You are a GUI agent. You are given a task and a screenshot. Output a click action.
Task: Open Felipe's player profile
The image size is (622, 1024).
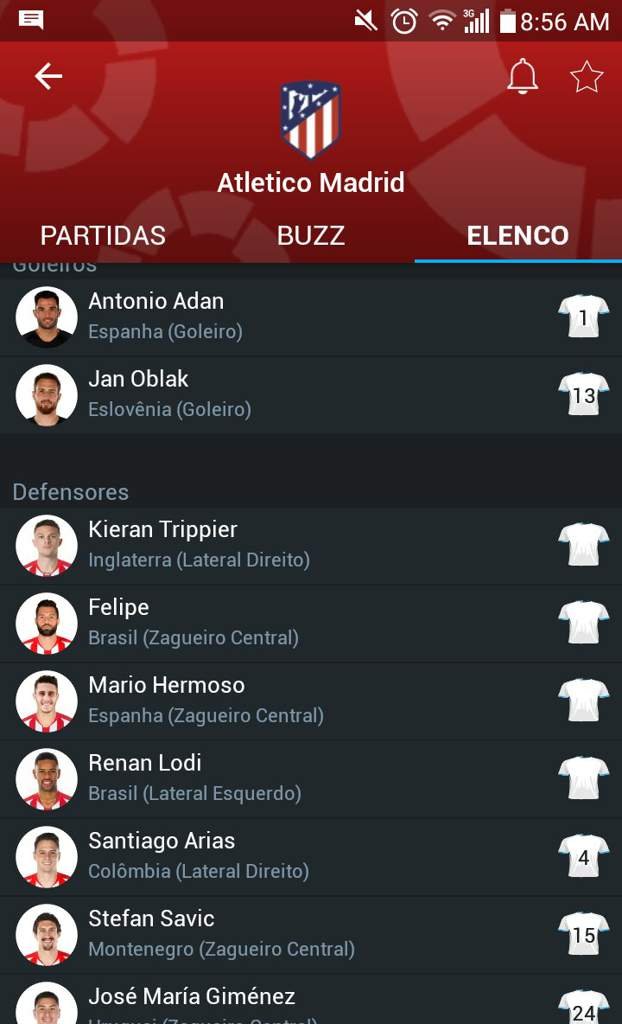(x=311, y=623)
